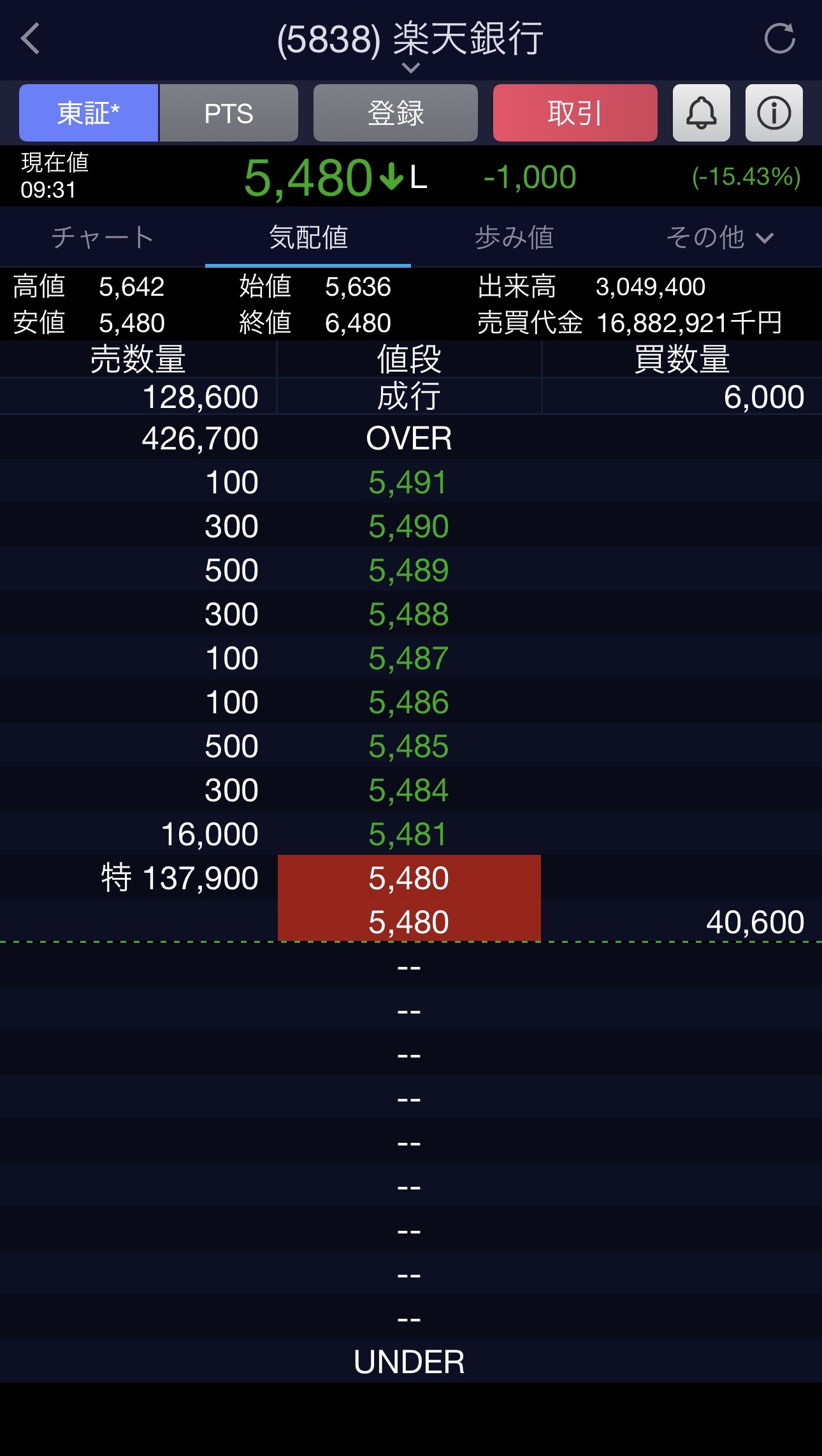This screenshot has height=1456, width=822.
Task: Tap the OVER row in the board
Action: (411, 439)
